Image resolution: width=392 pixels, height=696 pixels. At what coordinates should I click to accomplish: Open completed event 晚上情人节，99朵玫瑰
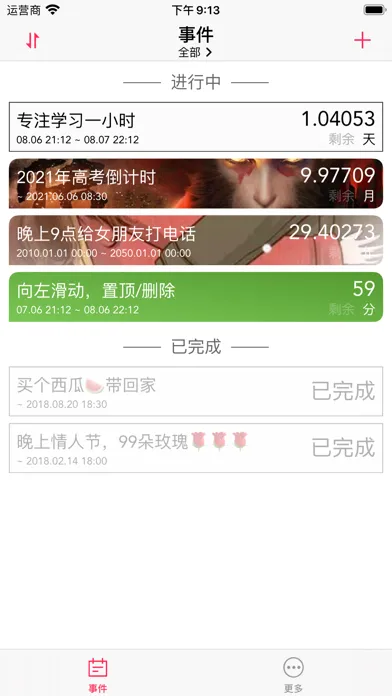[x=196, y=448]
